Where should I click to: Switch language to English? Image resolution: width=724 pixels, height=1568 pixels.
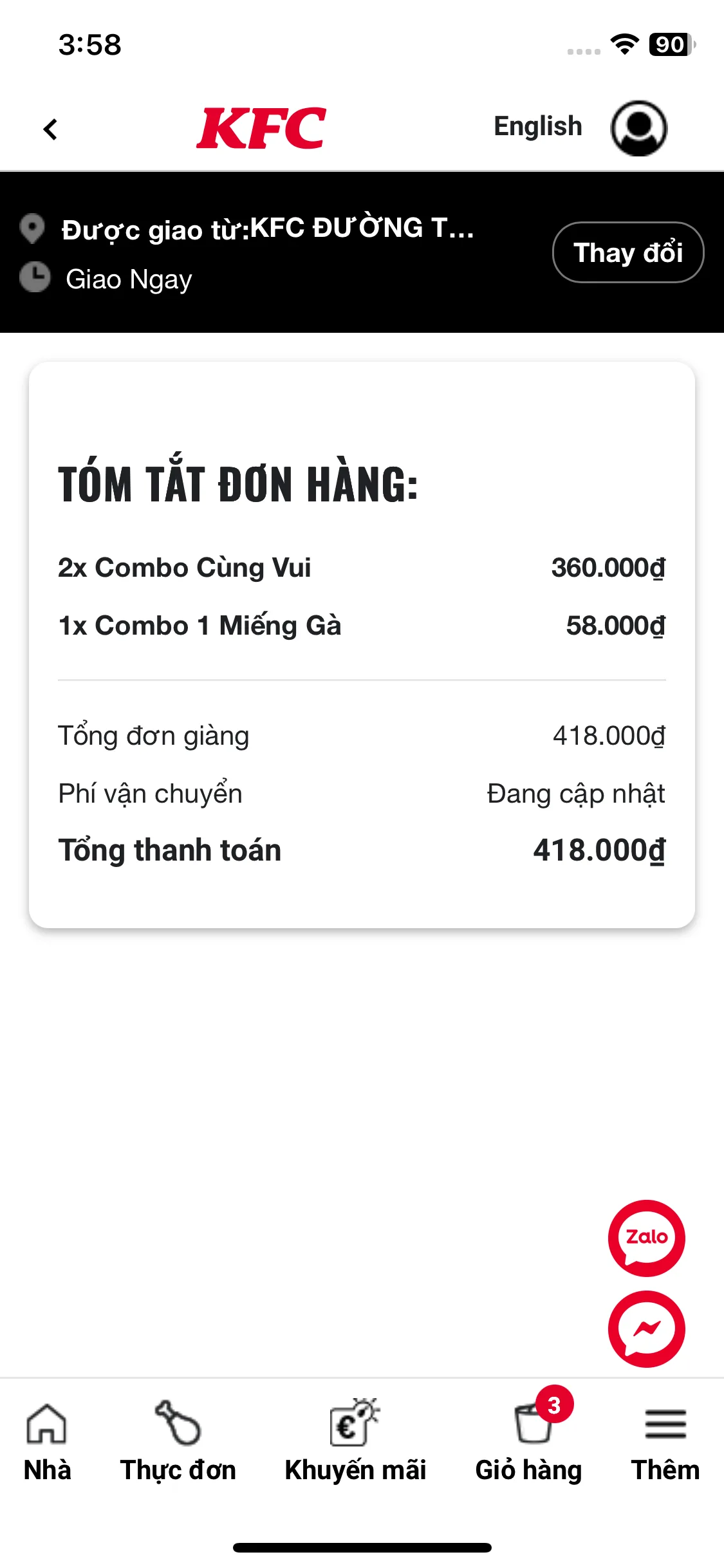[x=537, y=127]
